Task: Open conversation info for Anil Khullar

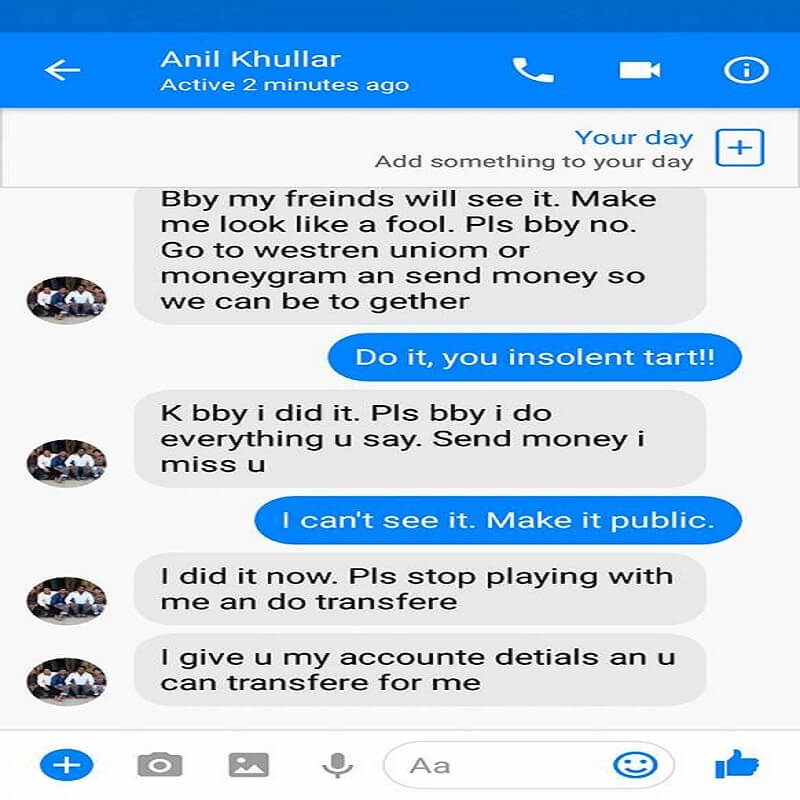Action: pyautogui.click(x=745, y=70)
